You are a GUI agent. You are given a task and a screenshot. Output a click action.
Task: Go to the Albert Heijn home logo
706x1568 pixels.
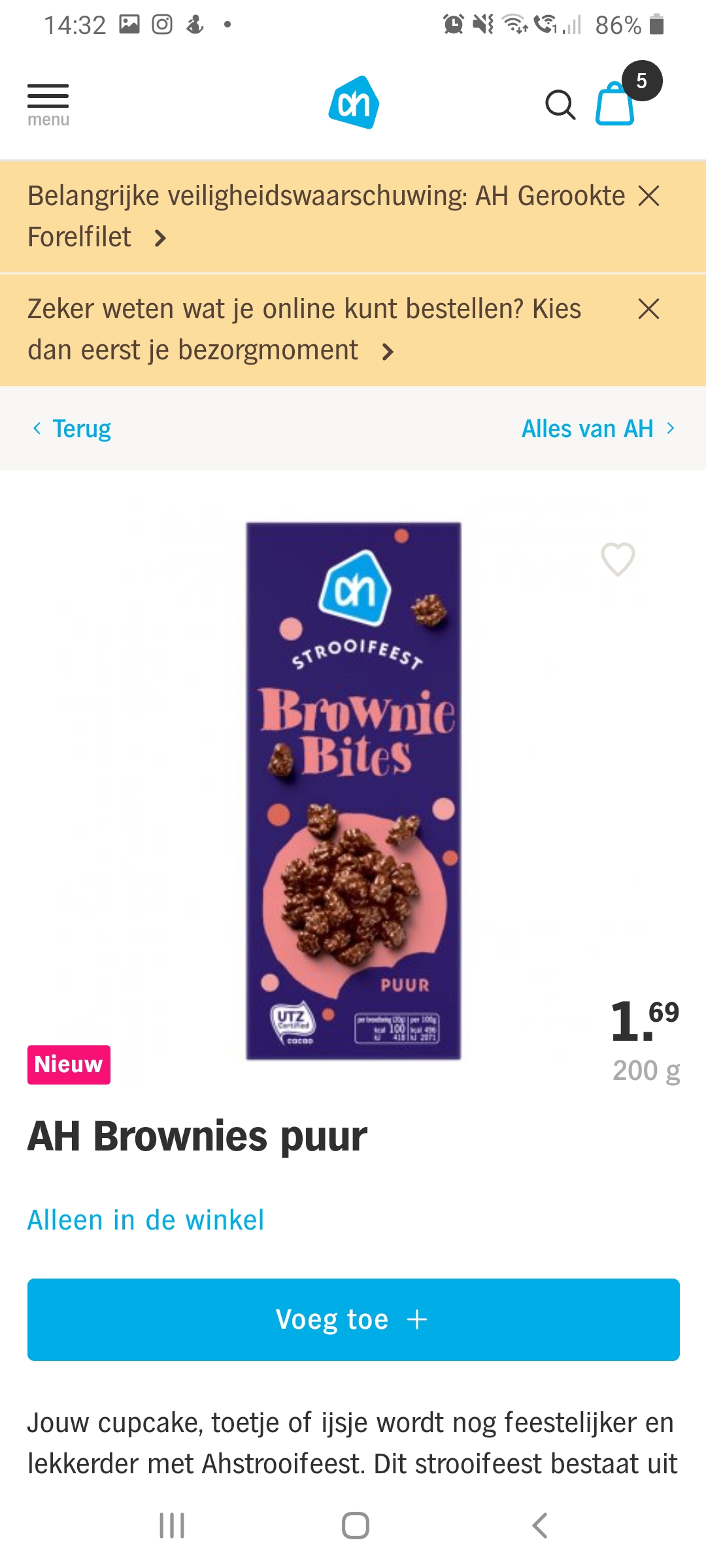point(354,103)
